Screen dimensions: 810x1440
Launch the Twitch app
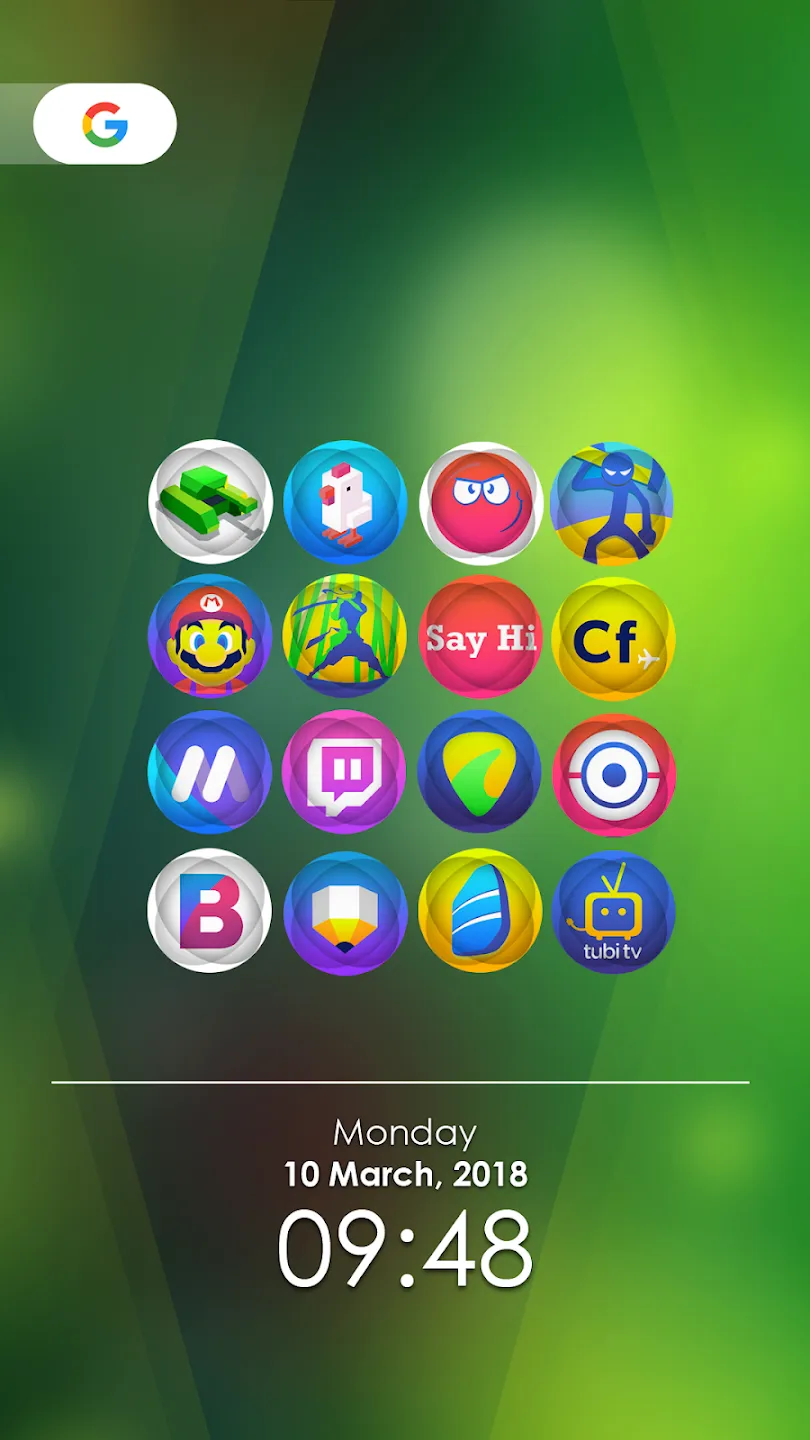(x=345, y=772)
